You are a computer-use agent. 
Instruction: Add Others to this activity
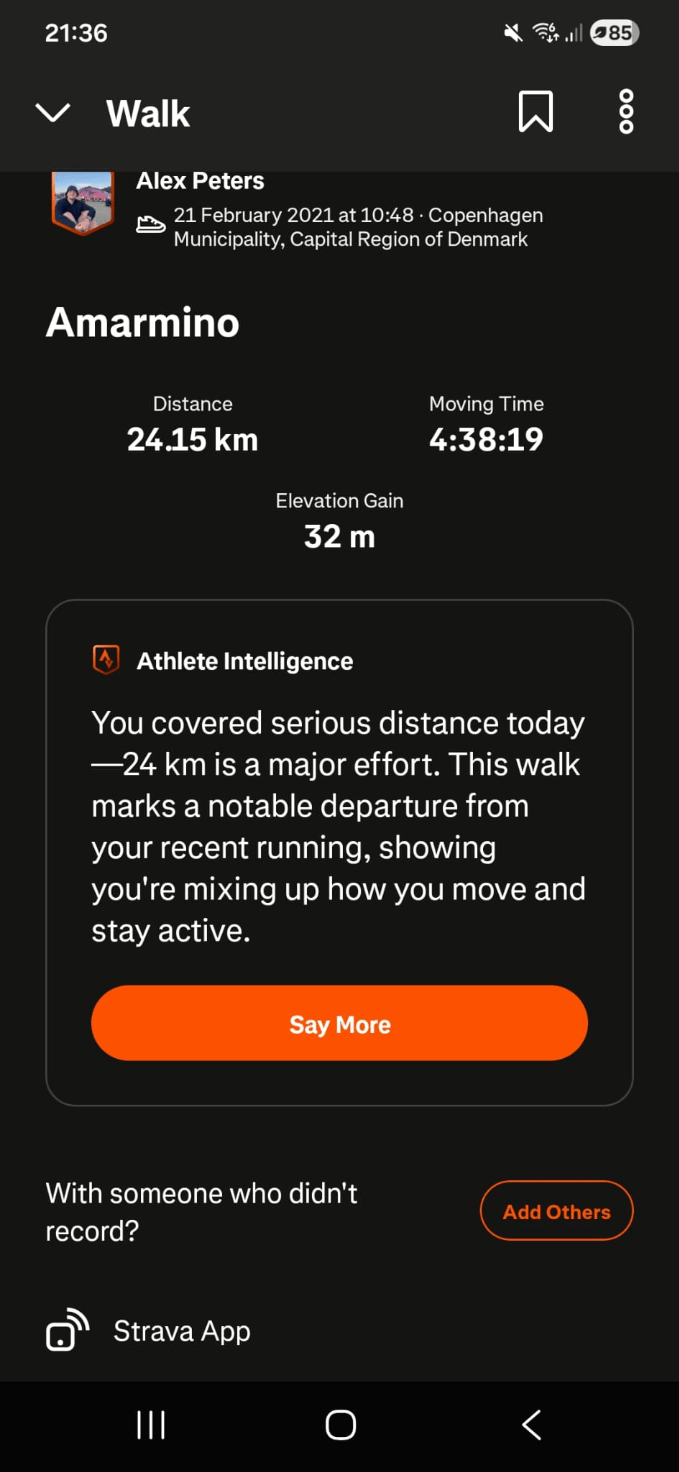point(556,1211)
